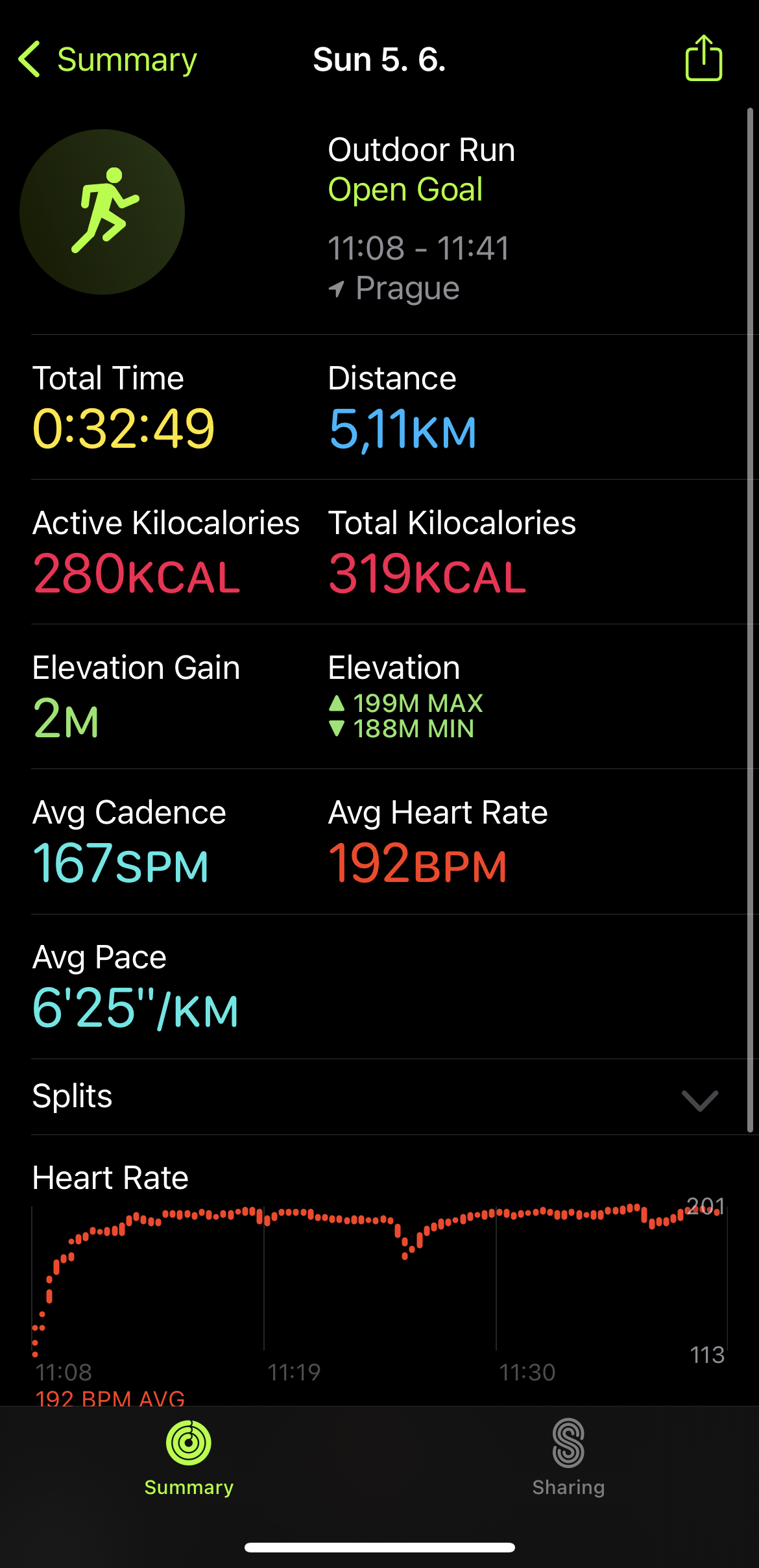The width and height of the screenshot is (759, 1568).
Task: Share this workout
Action: pyautogui.click(x=704, y=58)
